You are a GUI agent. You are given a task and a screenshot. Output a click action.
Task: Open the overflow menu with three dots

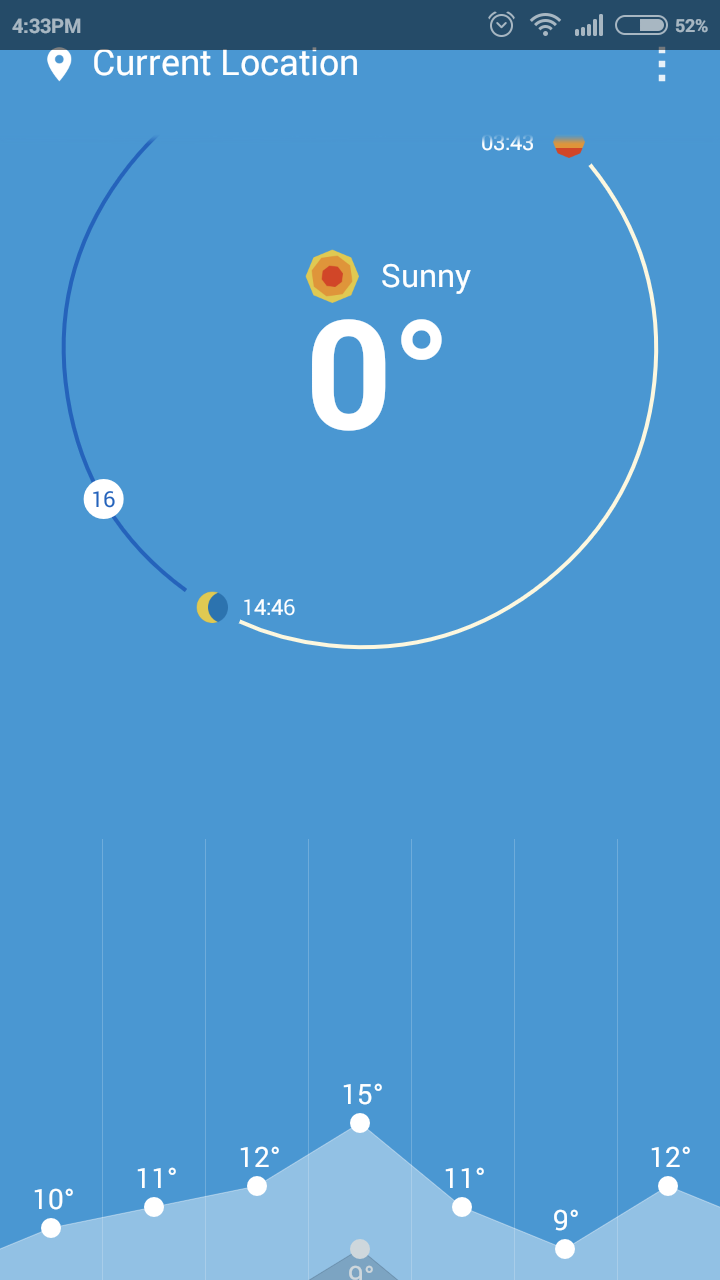[x=661, y=65]
